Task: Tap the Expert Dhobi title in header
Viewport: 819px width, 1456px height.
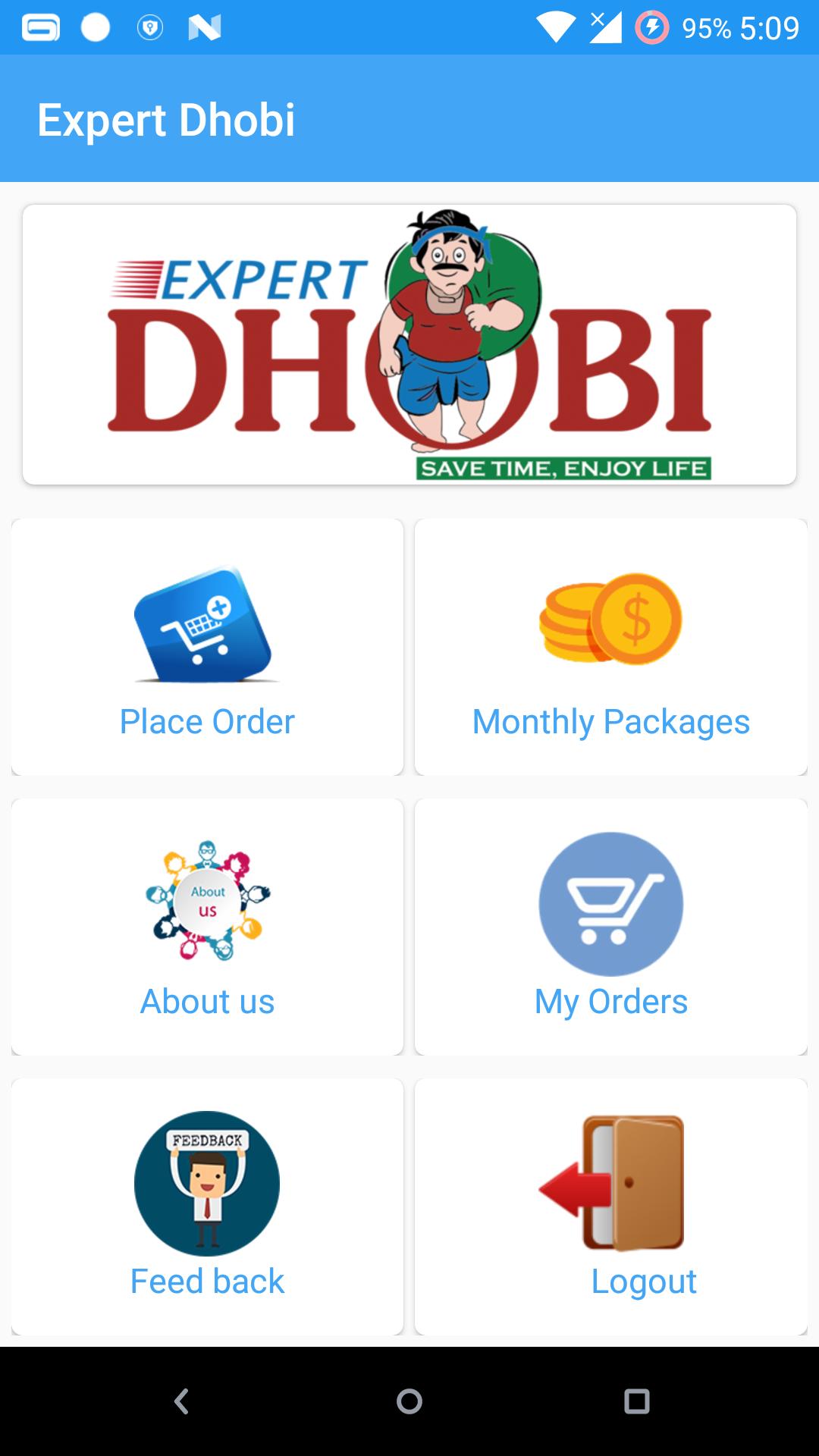Action: [x=168, y=119]
